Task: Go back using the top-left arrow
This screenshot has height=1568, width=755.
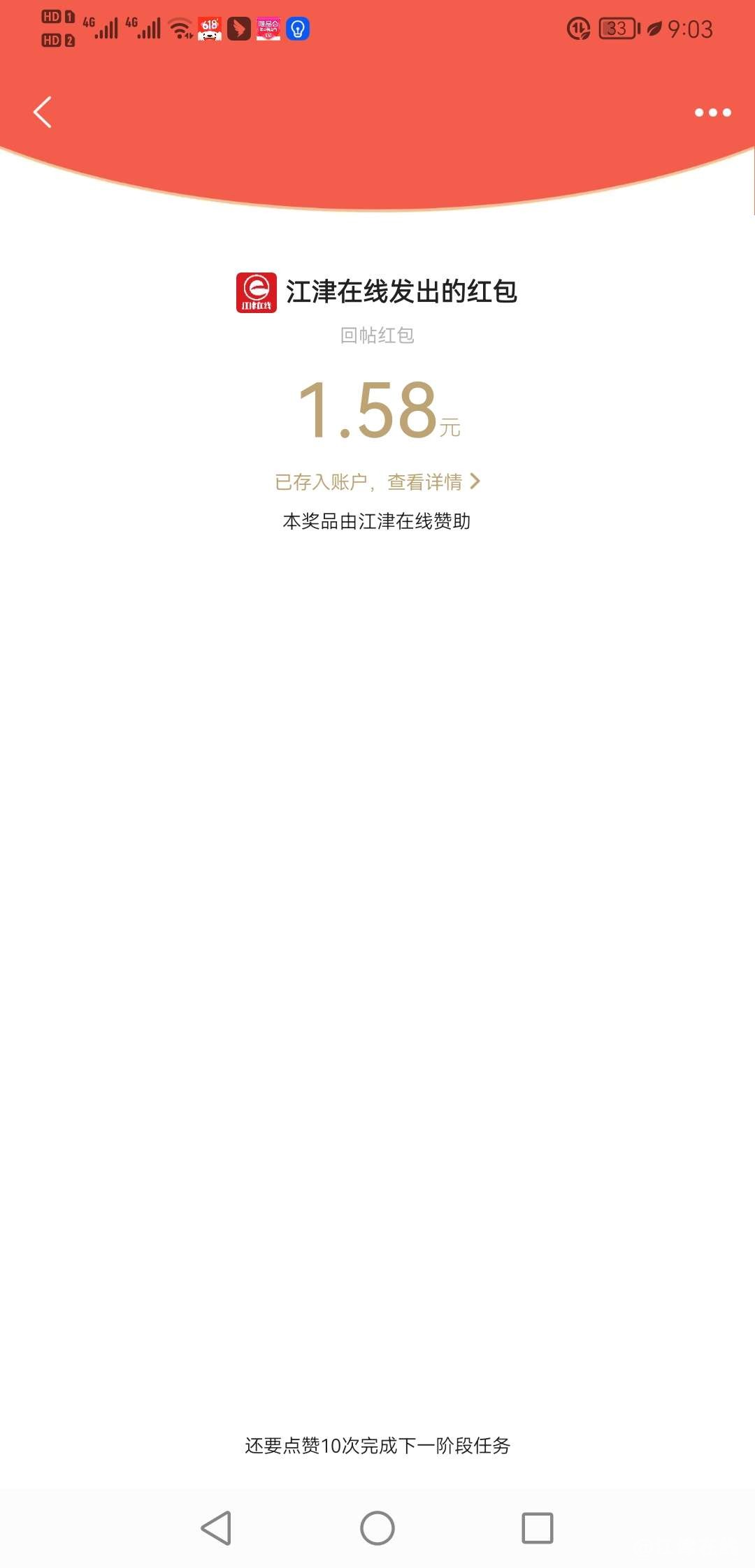Action: (x=43, y=112)
